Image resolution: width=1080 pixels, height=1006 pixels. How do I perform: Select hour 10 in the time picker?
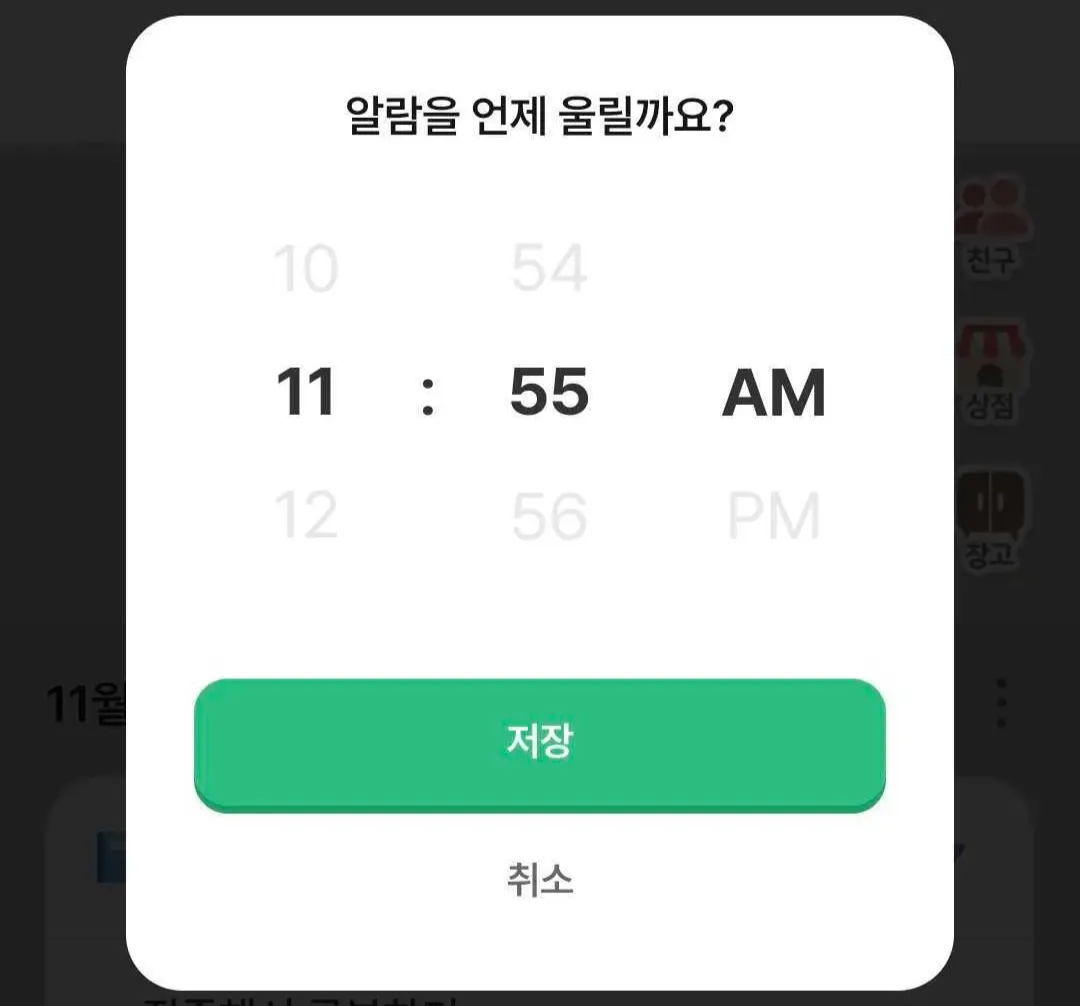click(306, 268)
